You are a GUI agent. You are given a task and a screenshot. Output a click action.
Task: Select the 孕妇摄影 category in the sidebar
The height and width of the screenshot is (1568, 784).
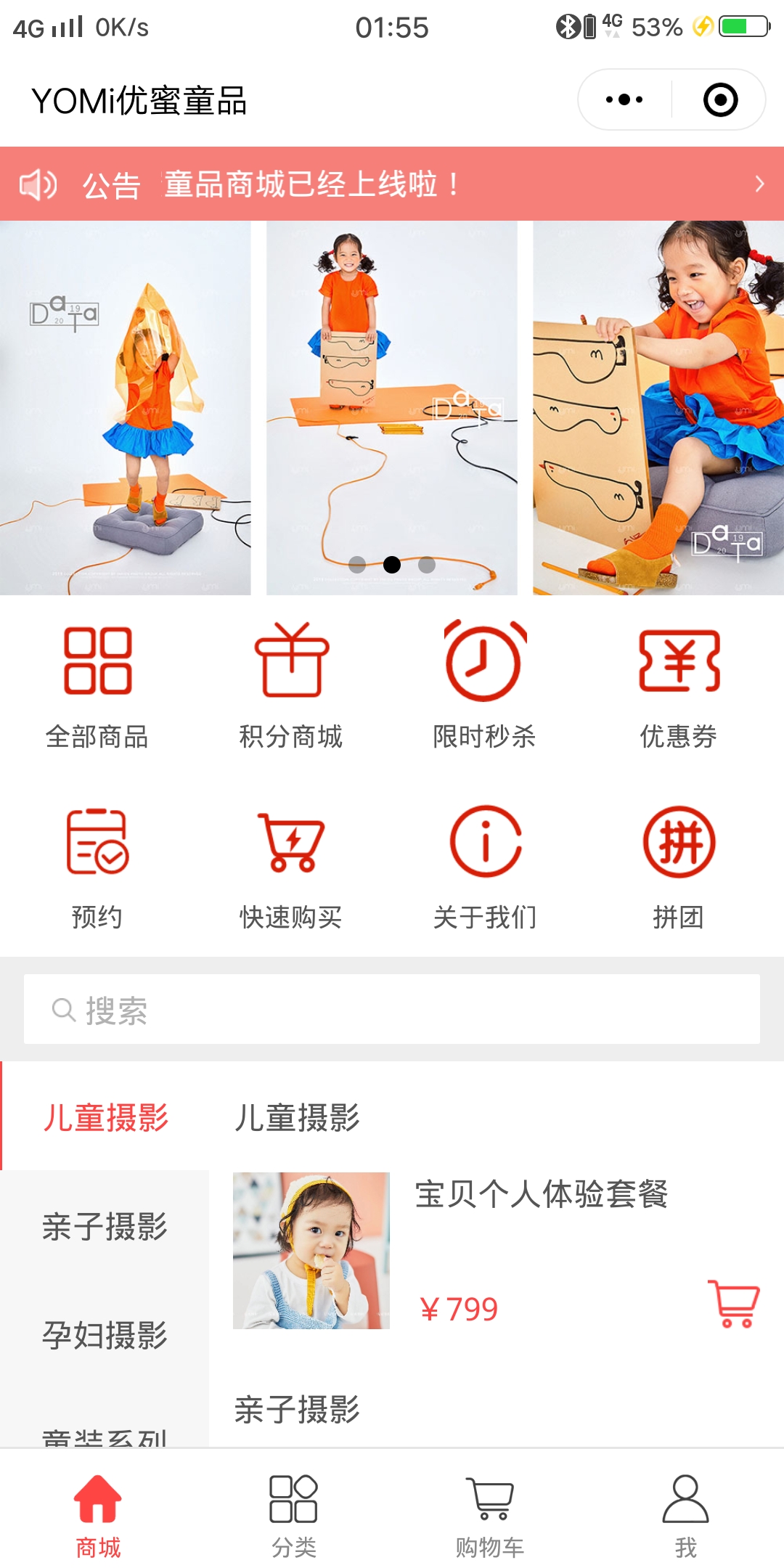coord(105,1336)
